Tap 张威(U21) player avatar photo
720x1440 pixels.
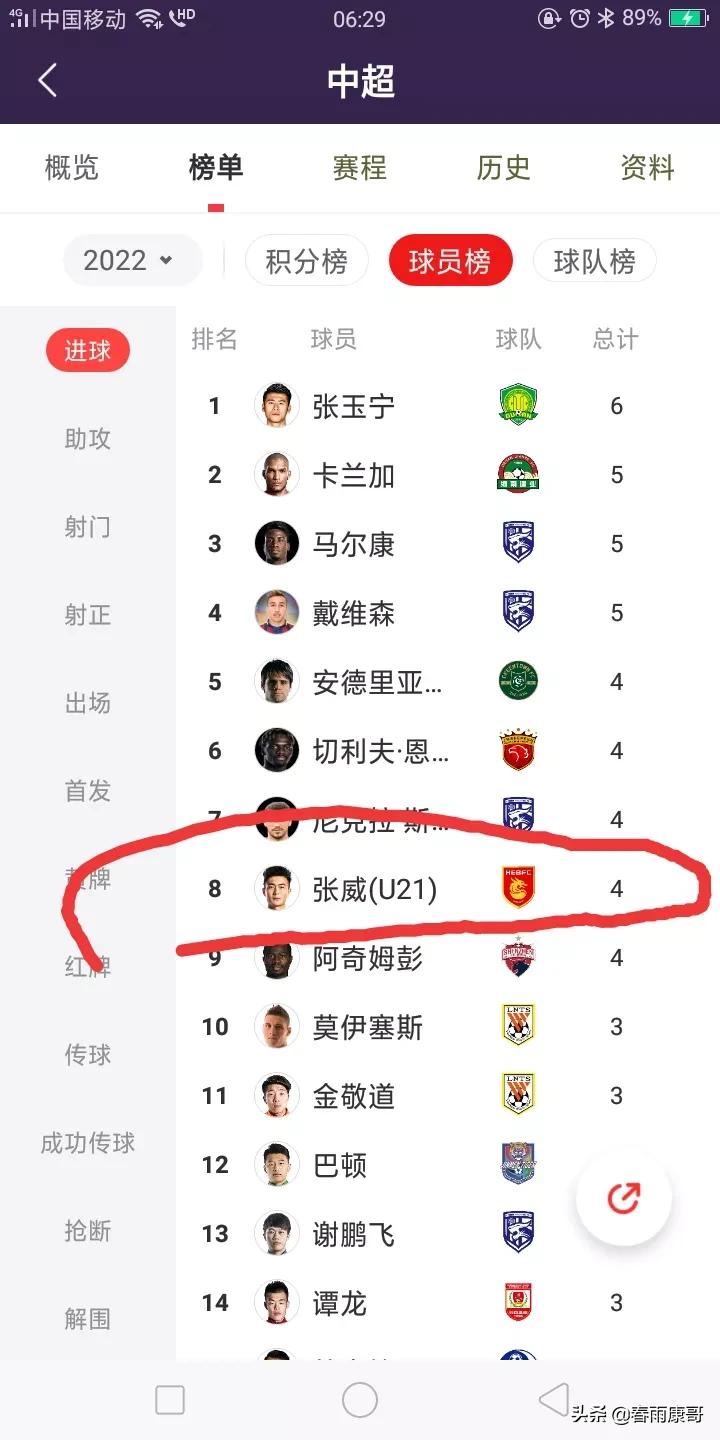point(277,888)
